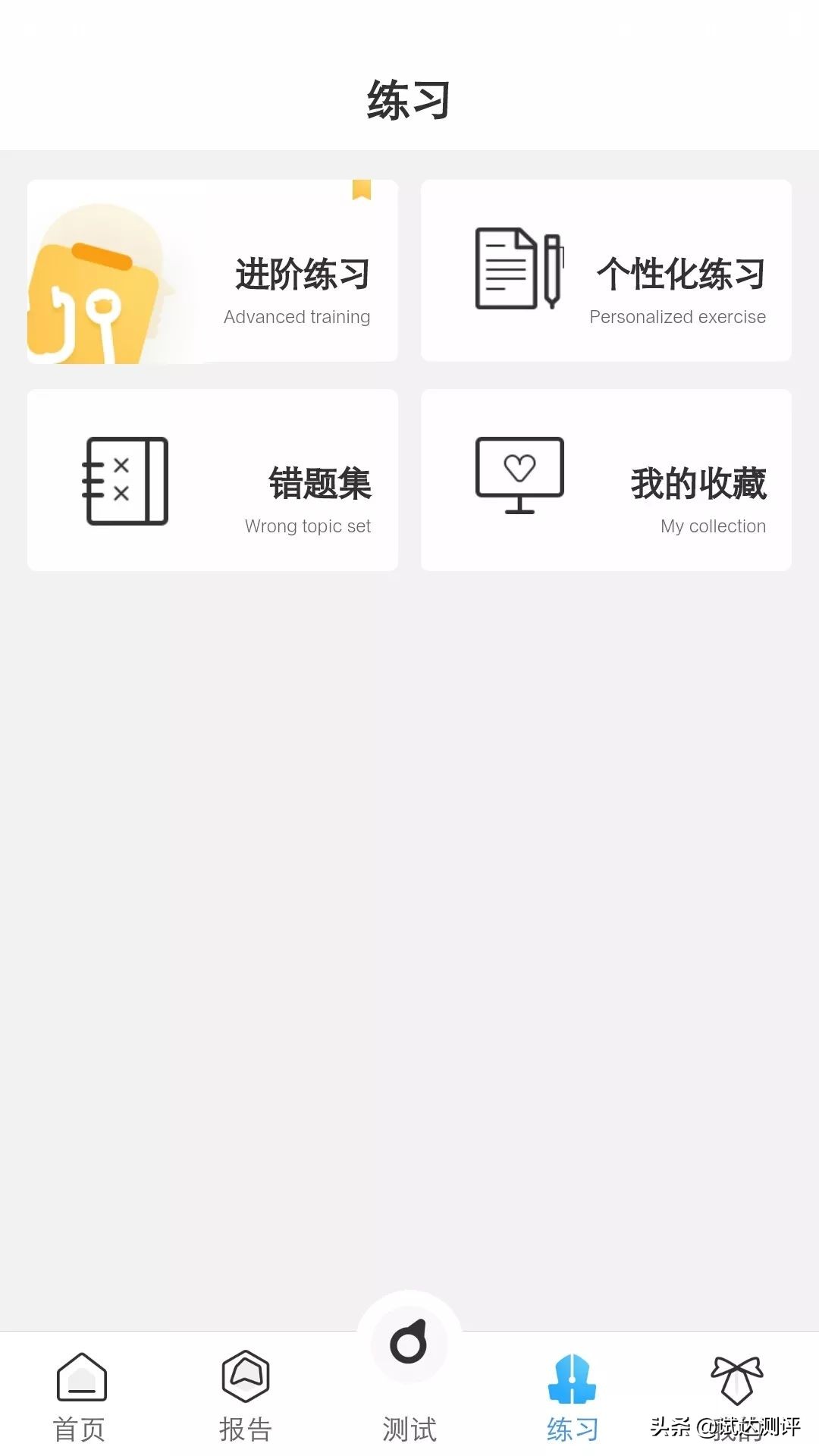
Task: Open the 我的收藏 My collection card
Action: pos(605,479)
